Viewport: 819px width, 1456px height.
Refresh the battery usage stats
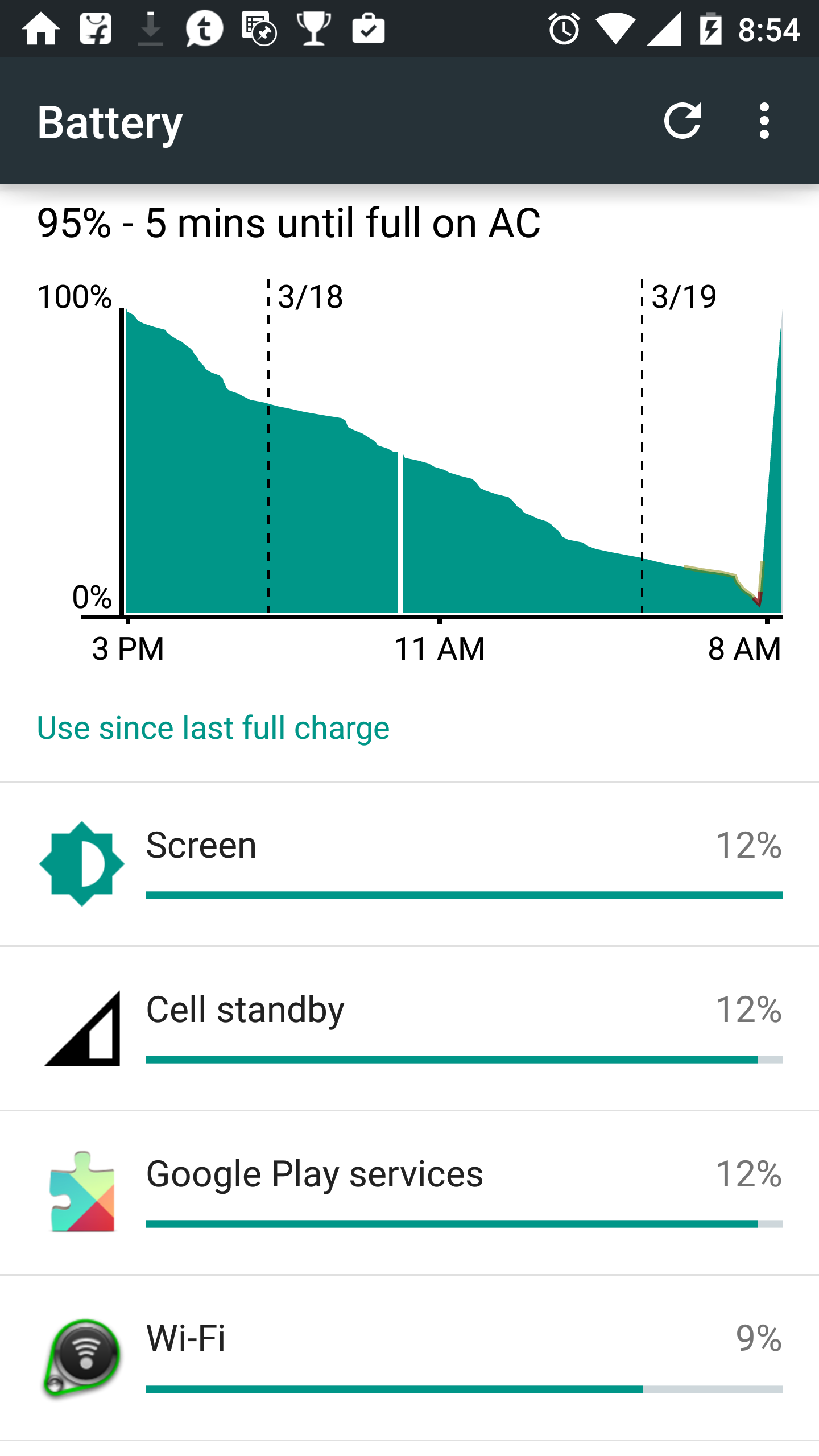(x=682, y=121)
